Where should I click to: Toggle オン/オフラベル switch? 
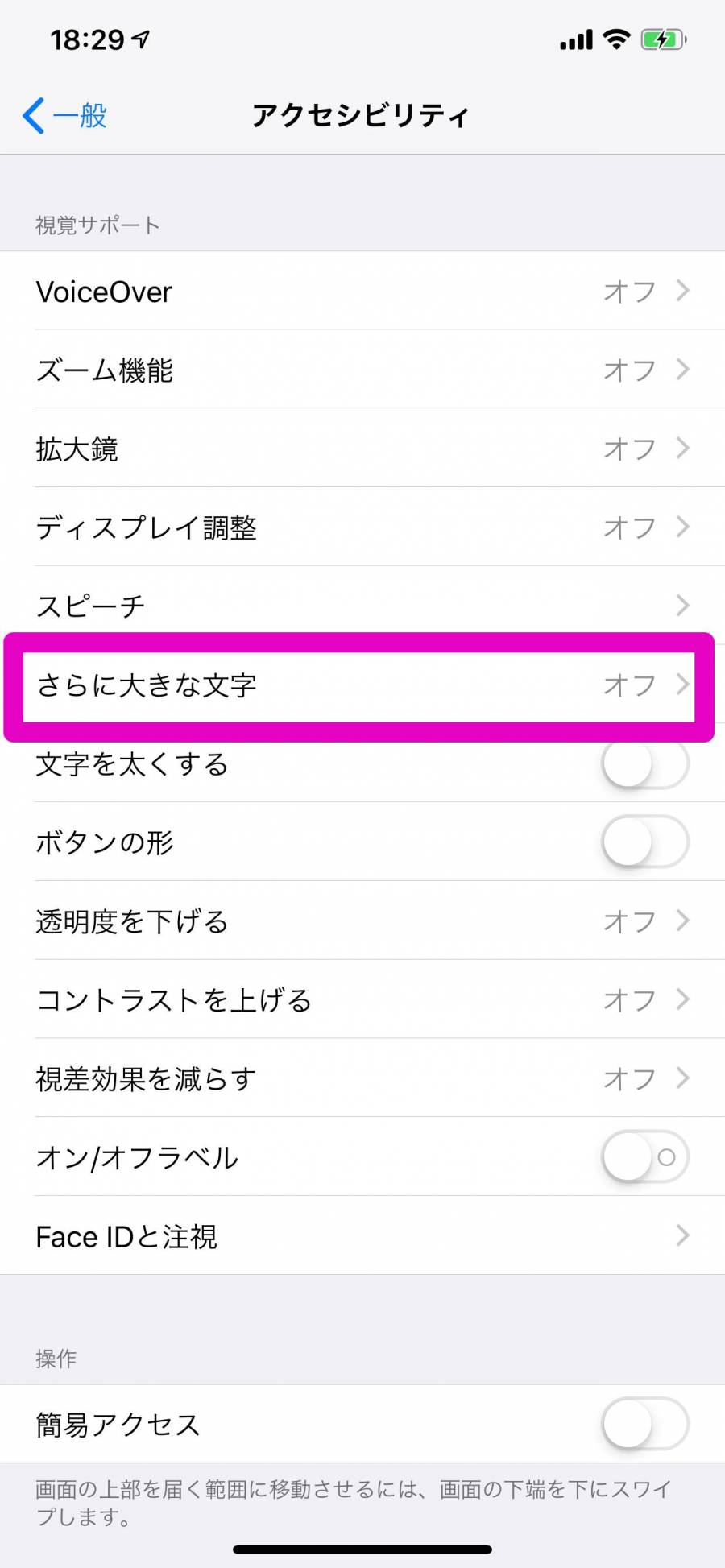[x=645, y=1157]
